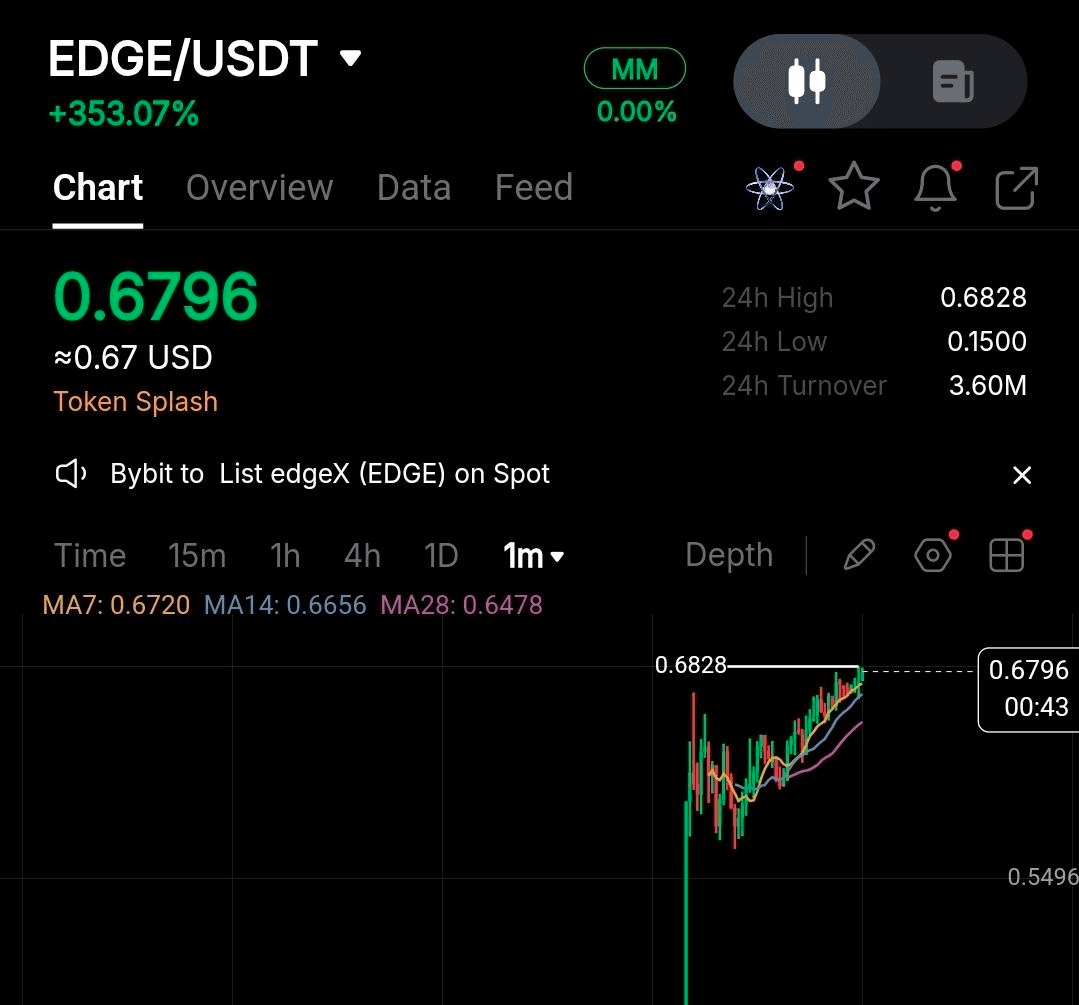Dismiss the listing announcement banner
1079x1005 pixels.
pos(1021,475)
